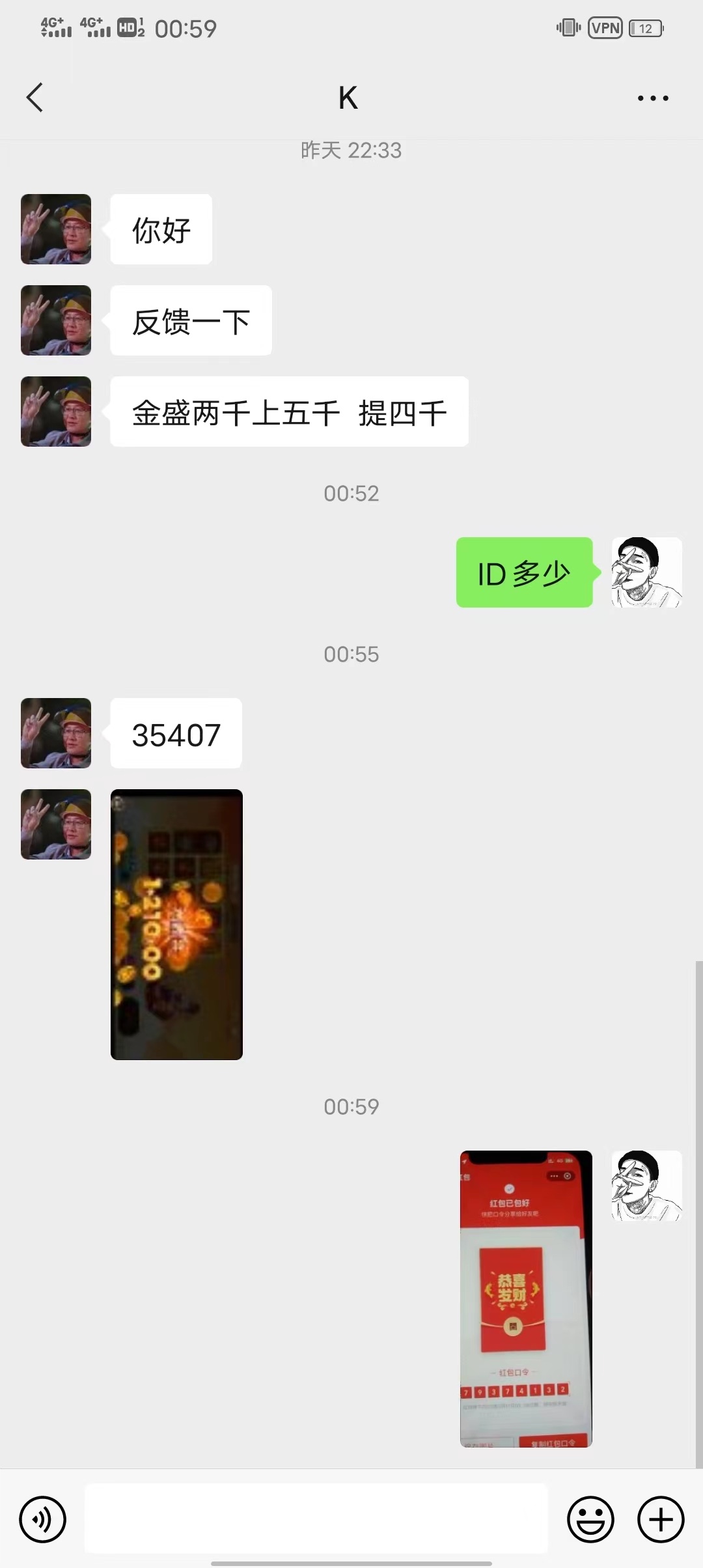Go back to the chat list
Screen dimensions: 703x1568
click(35, 98)
